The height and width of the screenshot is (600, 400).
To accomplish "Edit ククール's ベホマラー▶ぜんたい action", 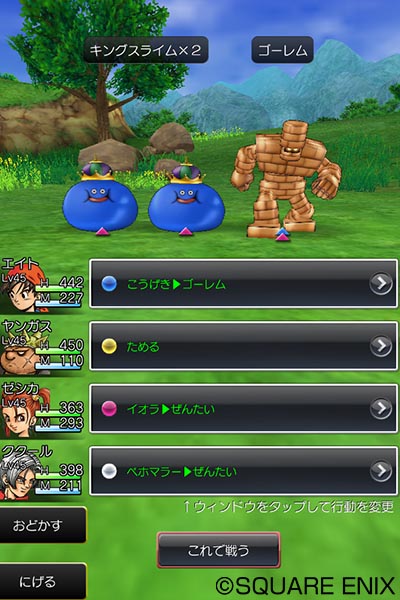I will click(243, 471).
